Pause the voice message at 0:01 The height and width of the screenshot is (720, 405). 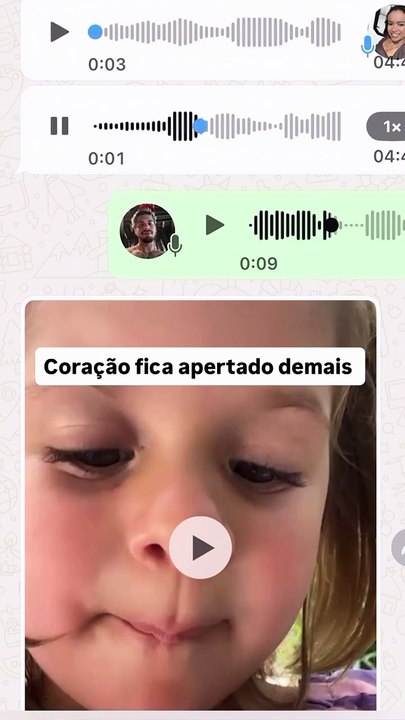coord(60,126)
